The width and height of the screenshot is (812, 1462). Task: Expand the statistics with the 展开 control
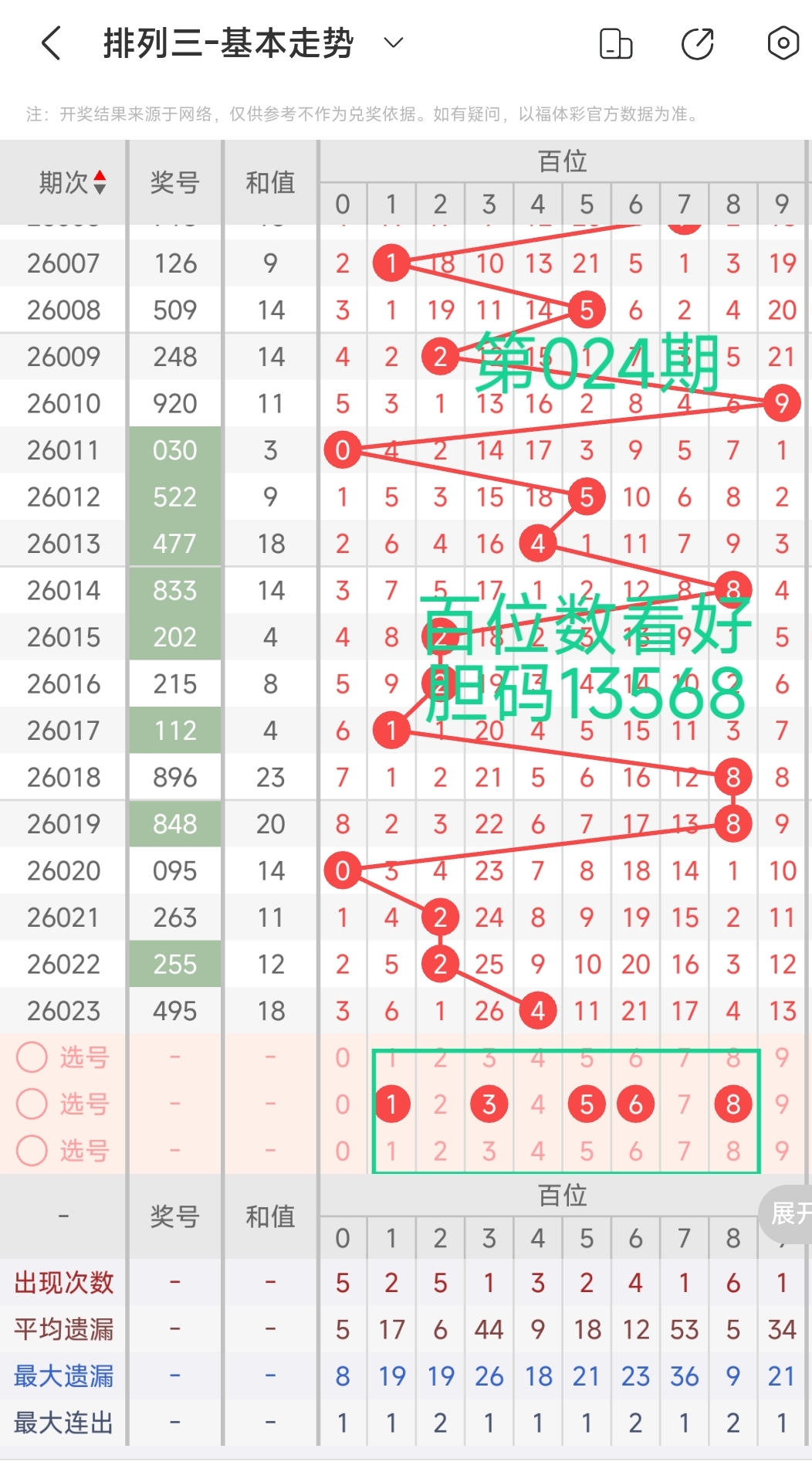pos(789,1214)
